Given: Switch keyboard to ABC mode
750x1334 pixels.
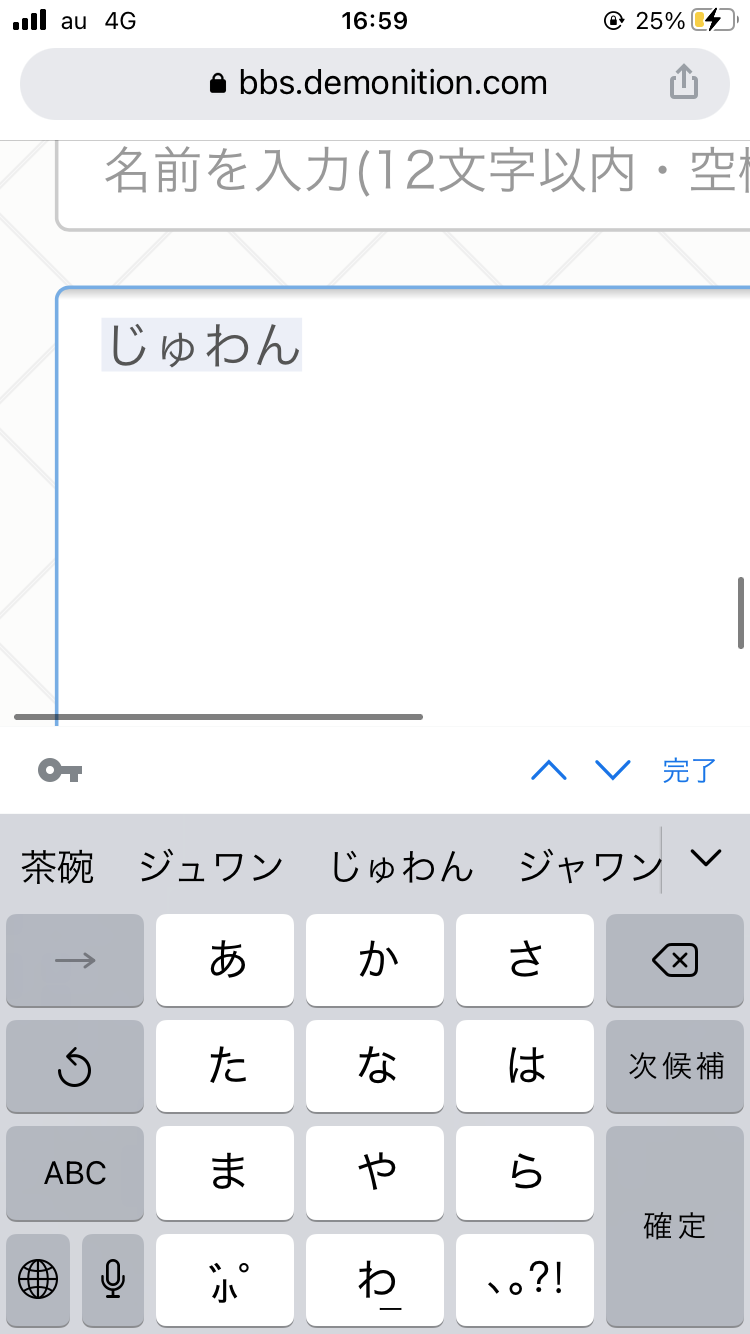Looking at the screenshot, I should click(75, 1173).
